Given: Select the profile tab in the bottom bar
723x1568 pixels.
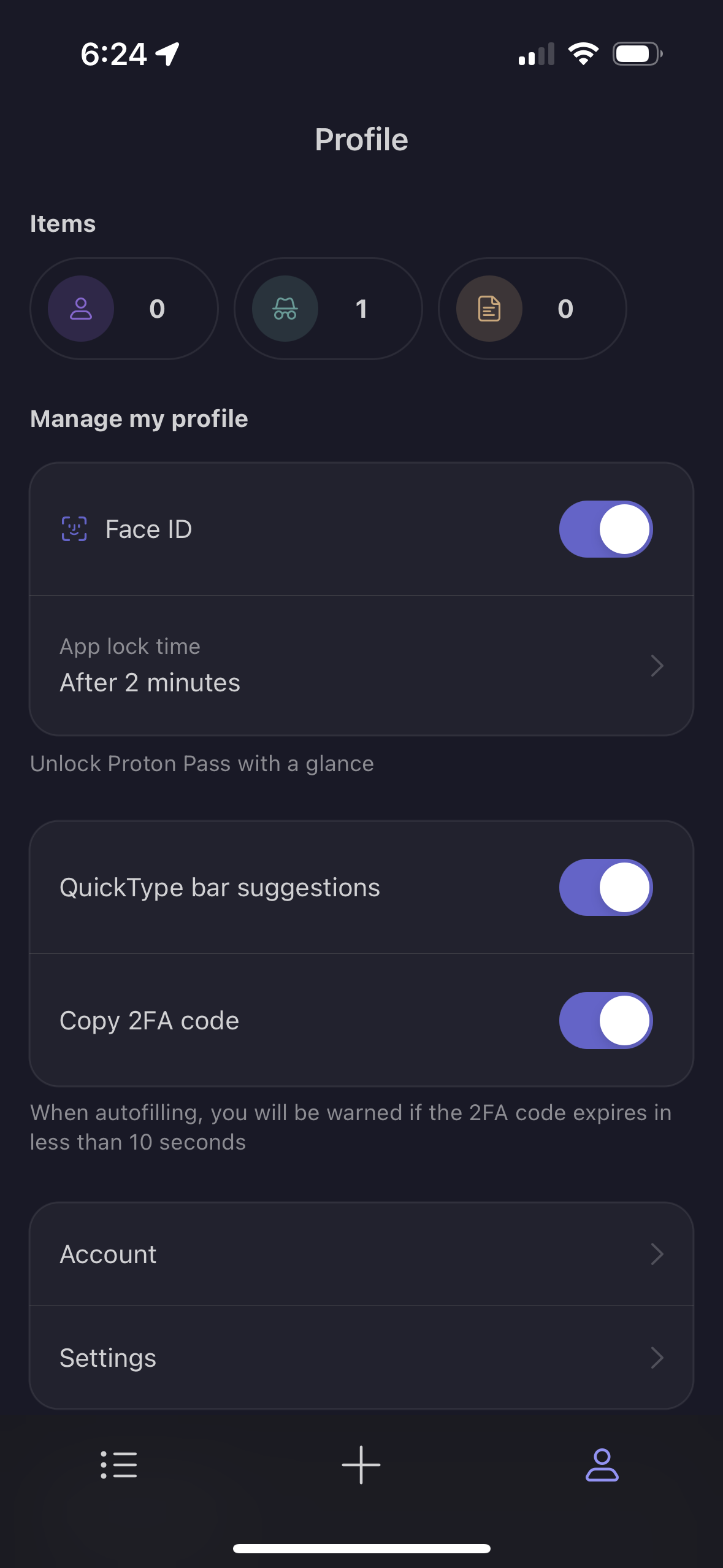Looking at the screenshot, I should (602, 1465).
